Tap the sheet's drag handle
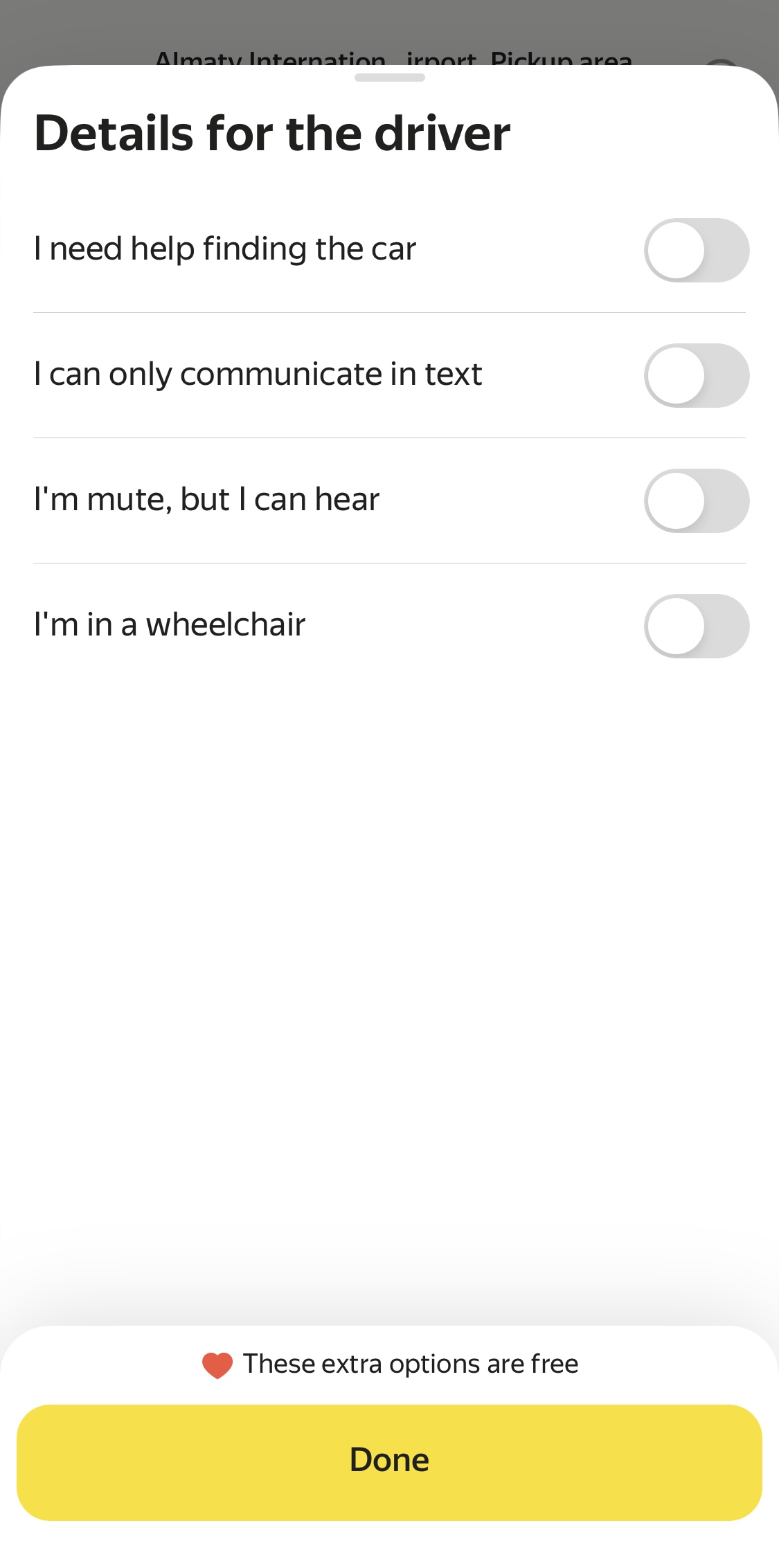 coord(389,78)
